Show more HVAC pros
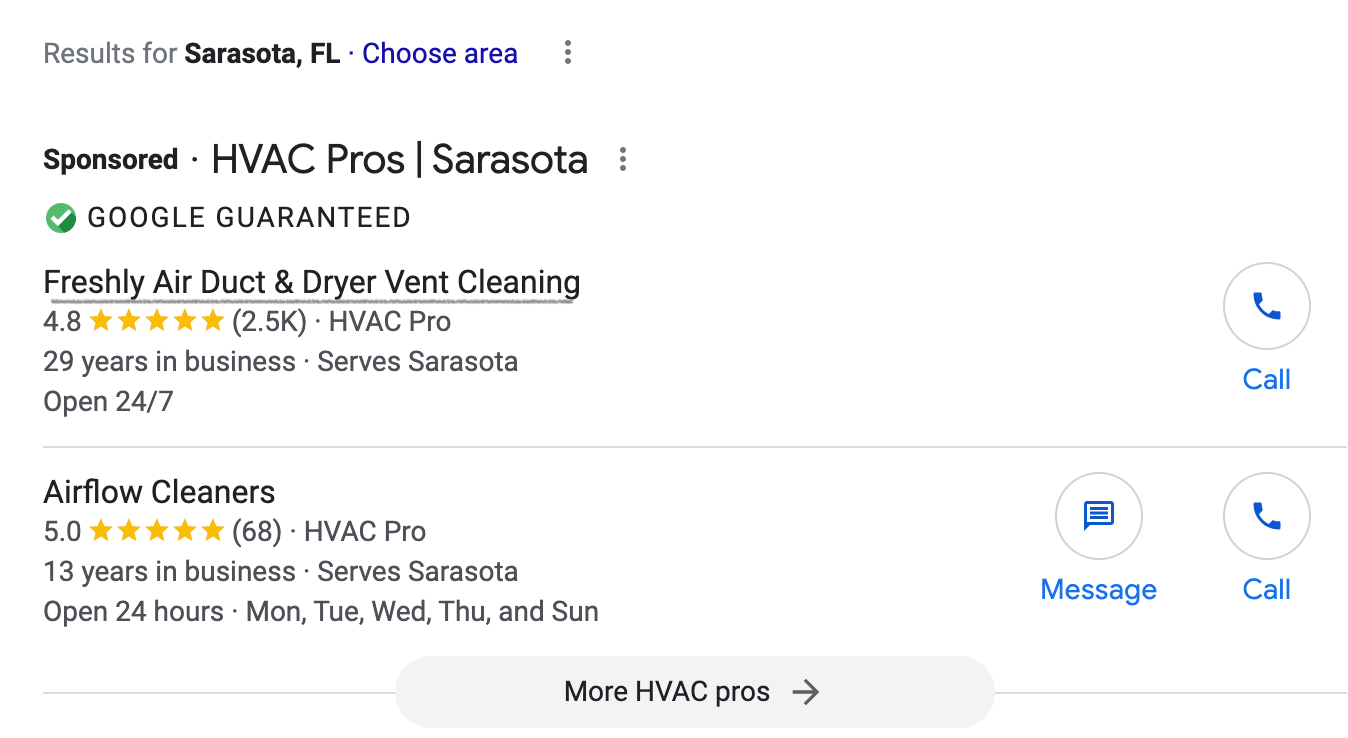Viewport: 1348px width, 738px height. [x=694, y=692]
